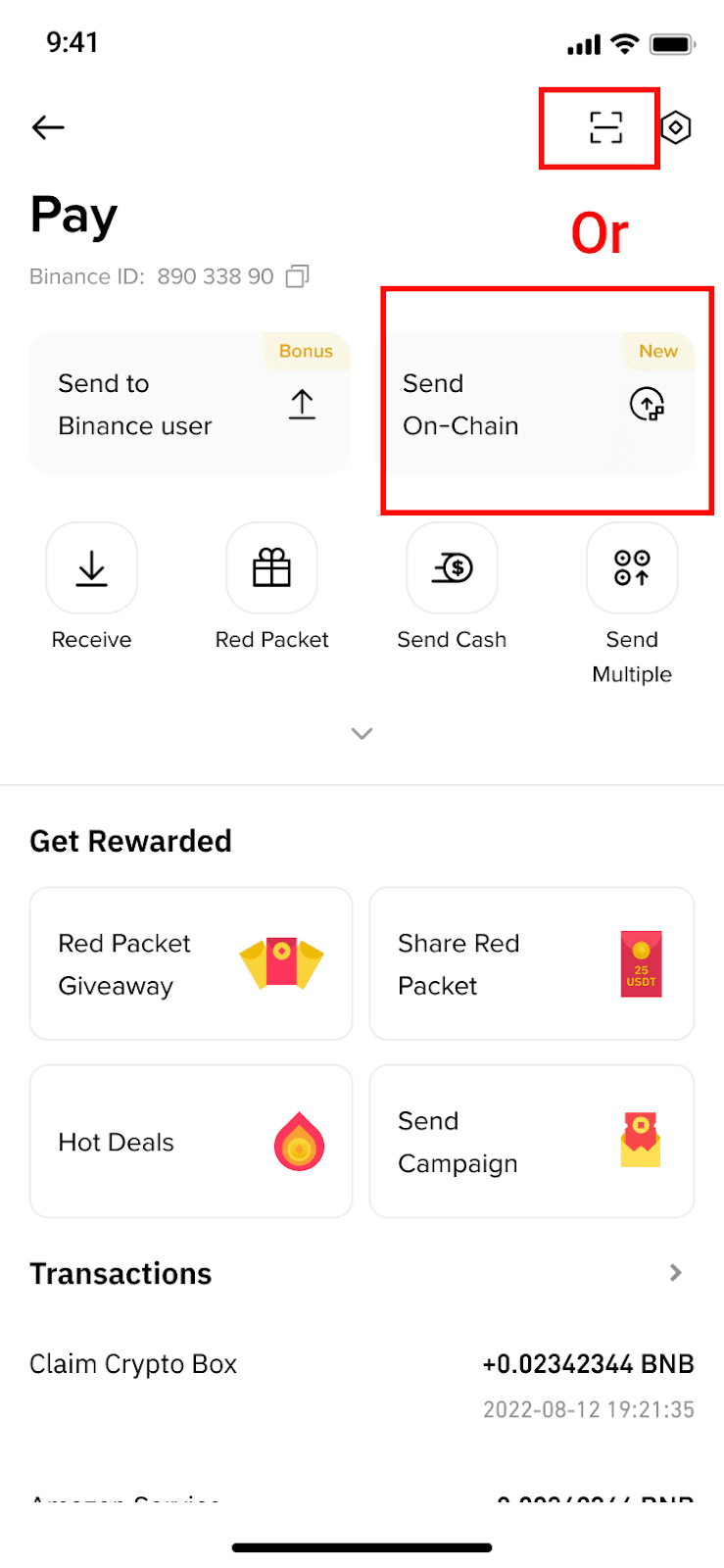View Hot Deals card
This screenshot has height=1568, width=724.
coord(191,1142)
